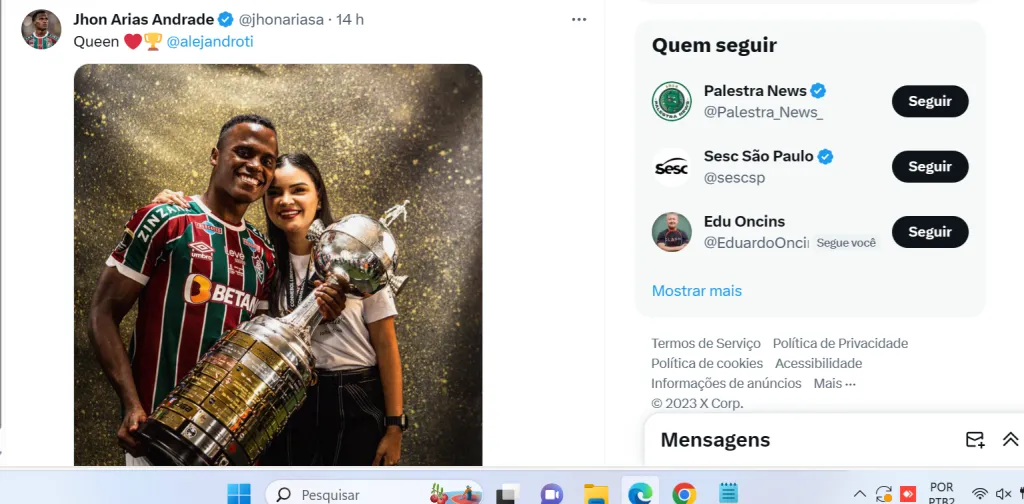Open Política de Privacidade
The height and width of the screenshot is (504, 1024).
(840, 343)
